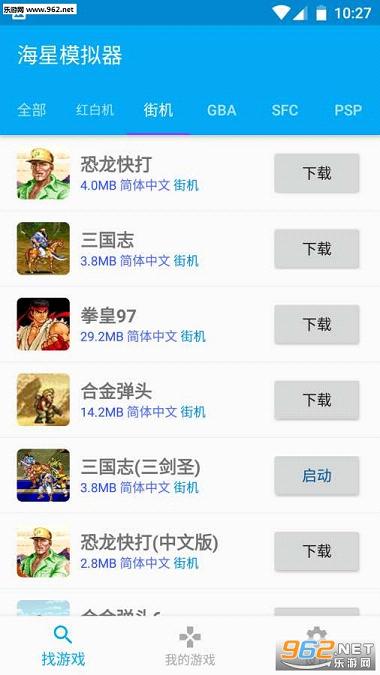Screen dimensions: 380x675
Task: Switch to the PSP tab
Action: coord(348,110)
